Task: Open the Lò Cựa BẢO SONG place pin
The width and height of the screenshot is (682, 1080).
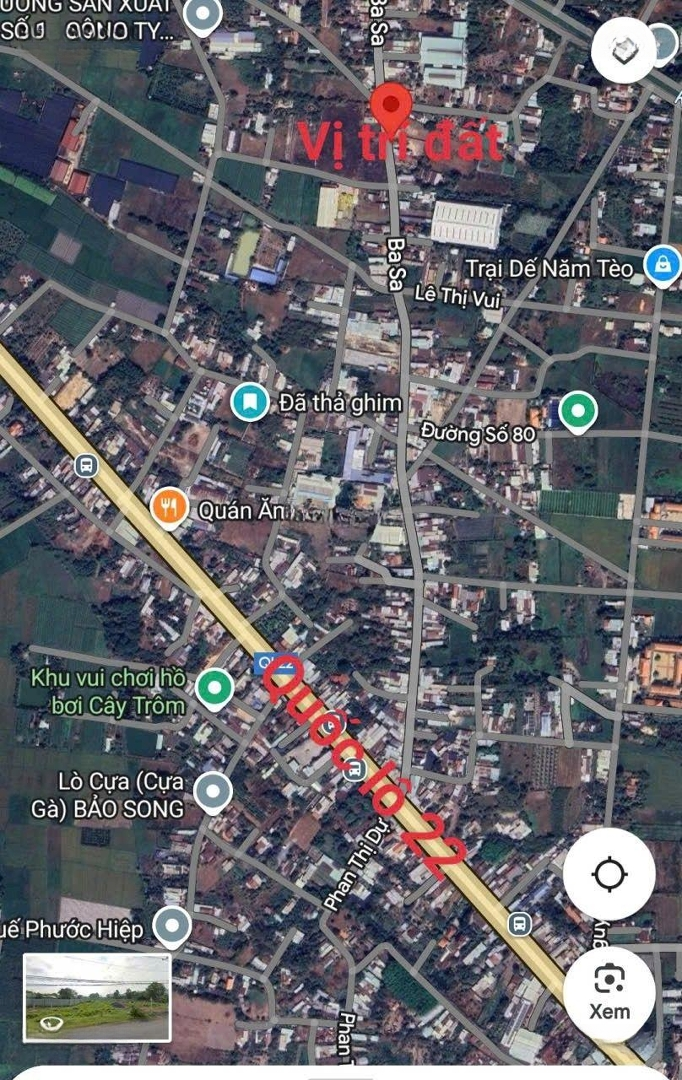Action: pos(212,792)
